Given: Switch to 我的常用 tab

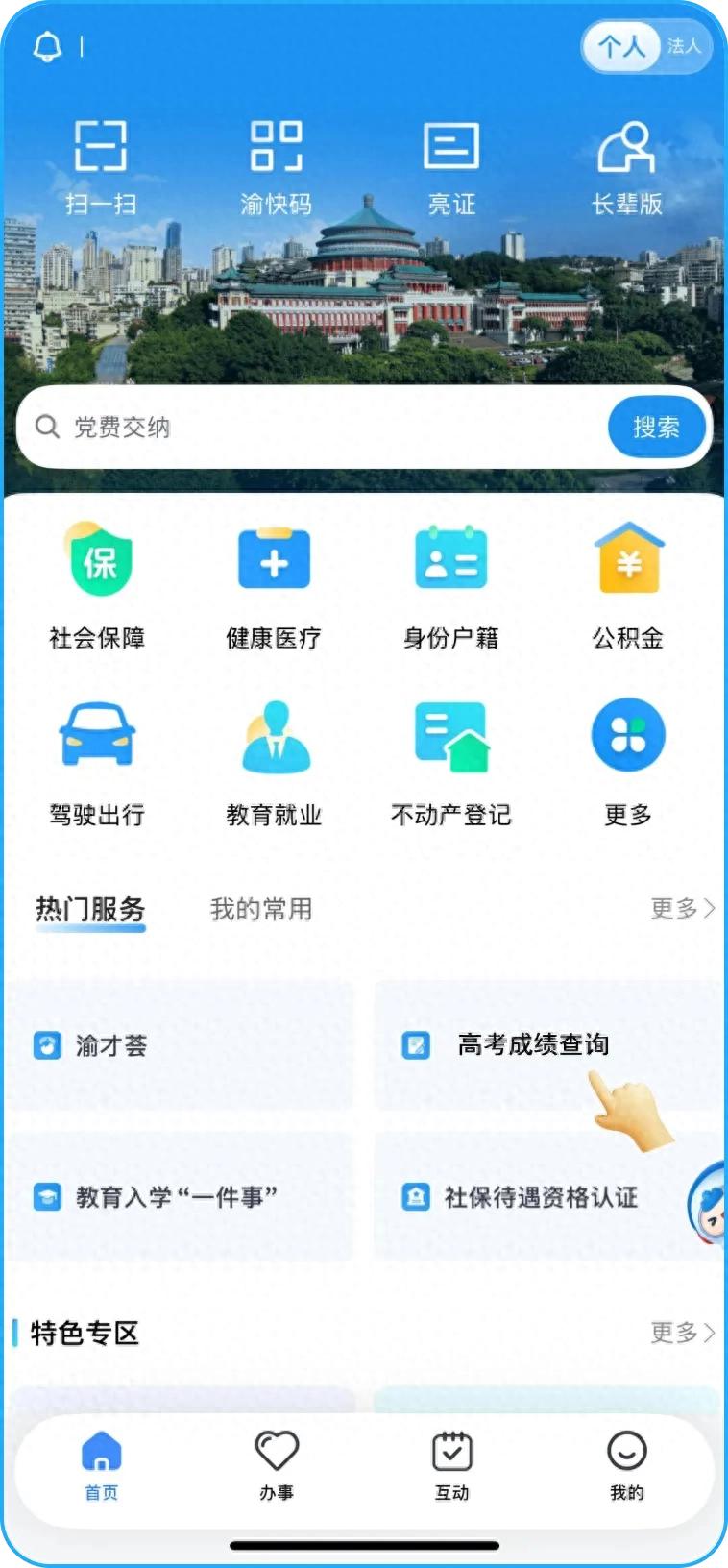Looking at the screenshot, I should point(261,909).
